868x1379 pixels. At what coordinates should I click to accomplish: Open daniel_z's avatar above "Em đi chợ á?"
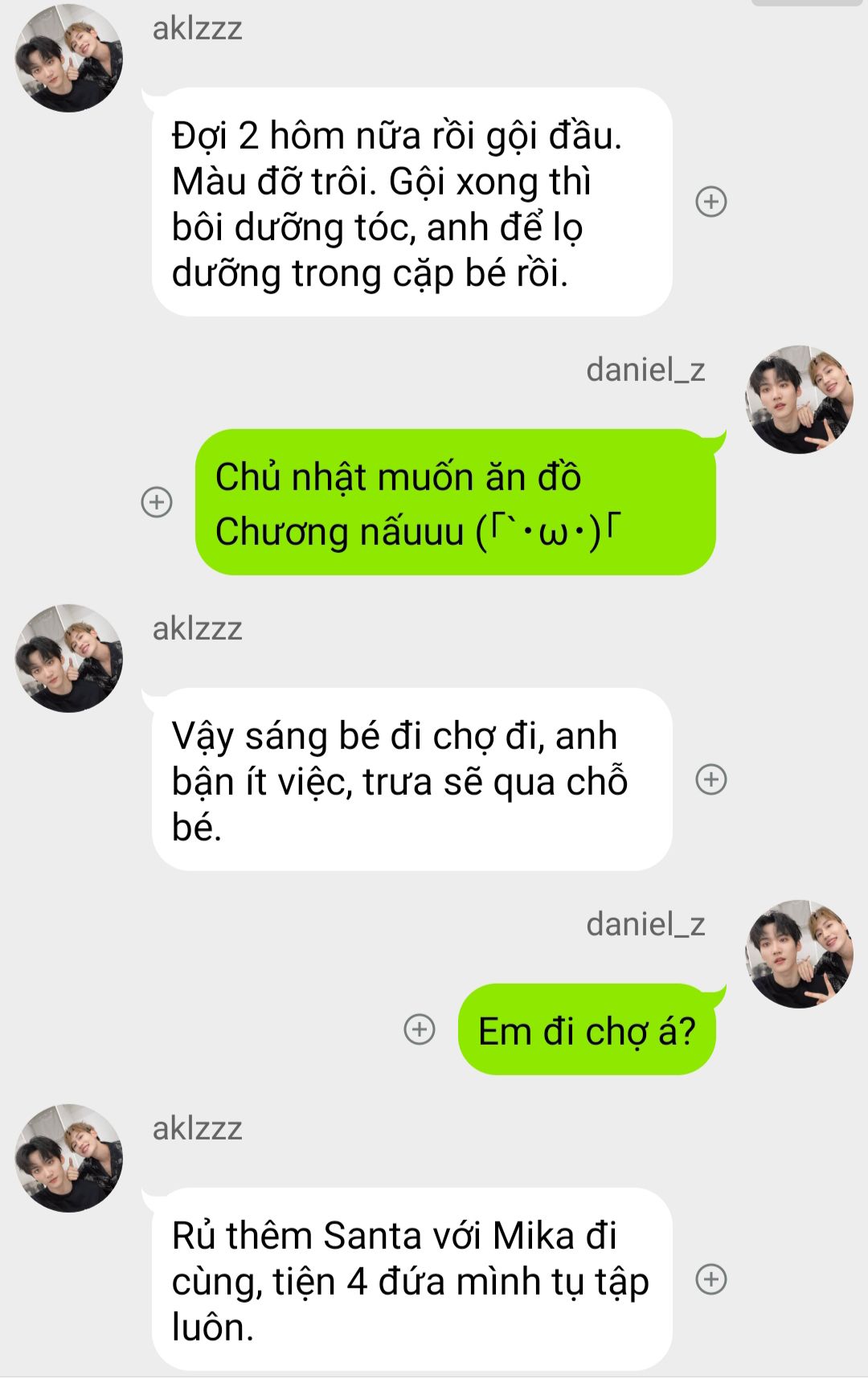(x=799, y=954)
